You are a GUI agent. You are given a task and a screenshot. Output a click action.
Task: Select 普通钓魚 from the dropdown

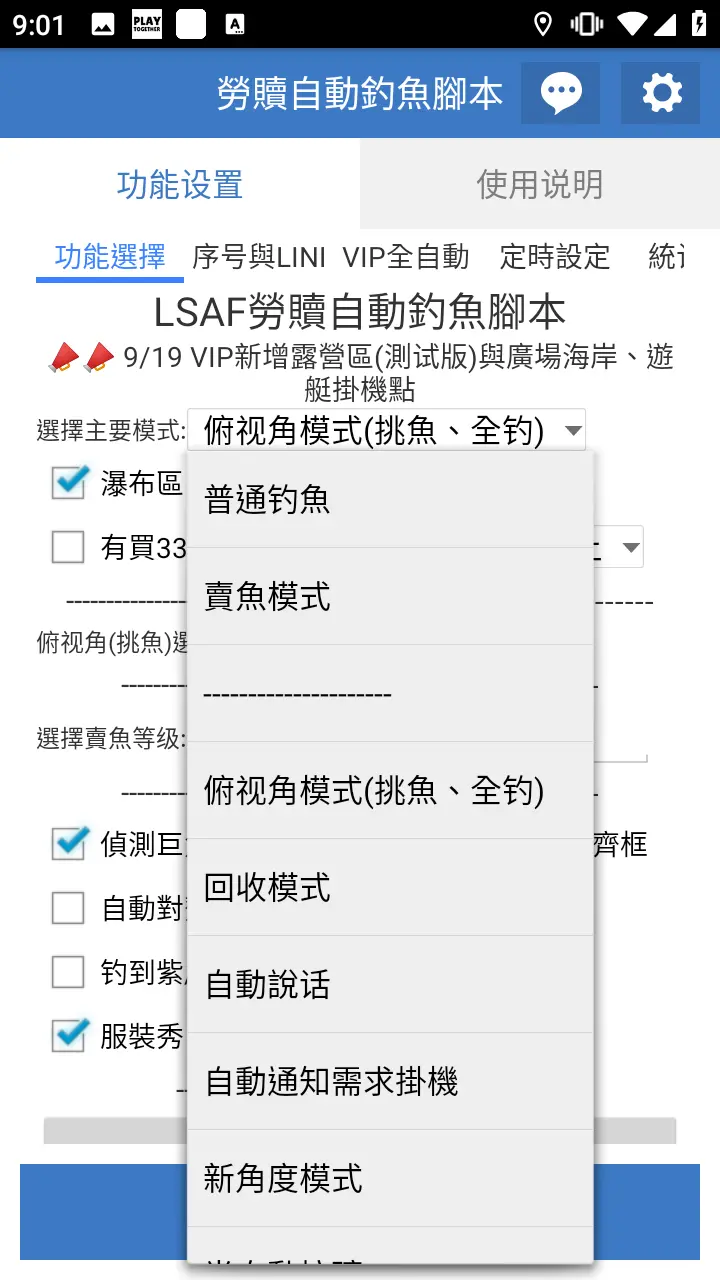click(x=390, y=499)
